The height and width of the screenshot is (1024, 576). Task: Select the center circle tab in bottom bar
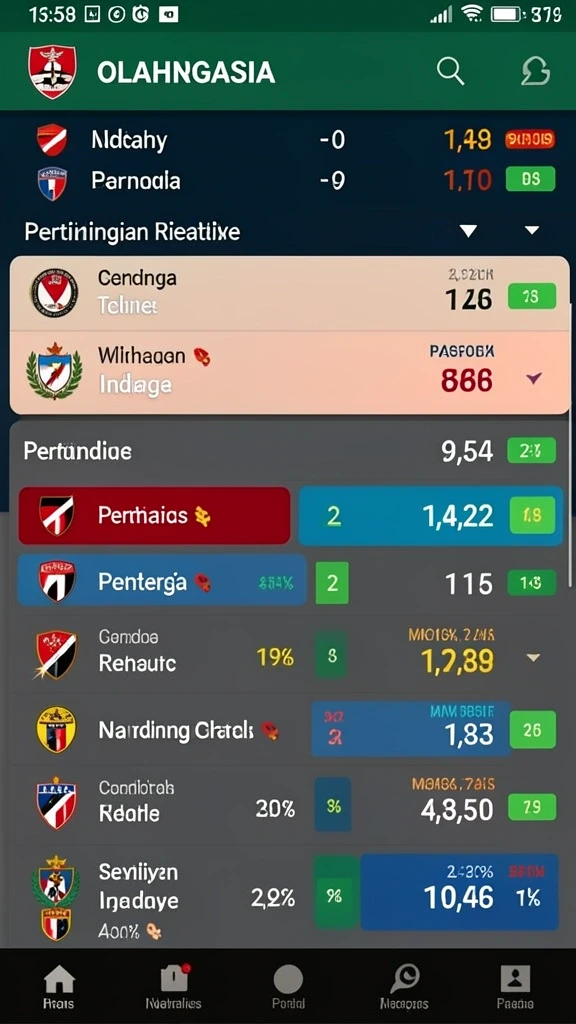click(288, 987)
